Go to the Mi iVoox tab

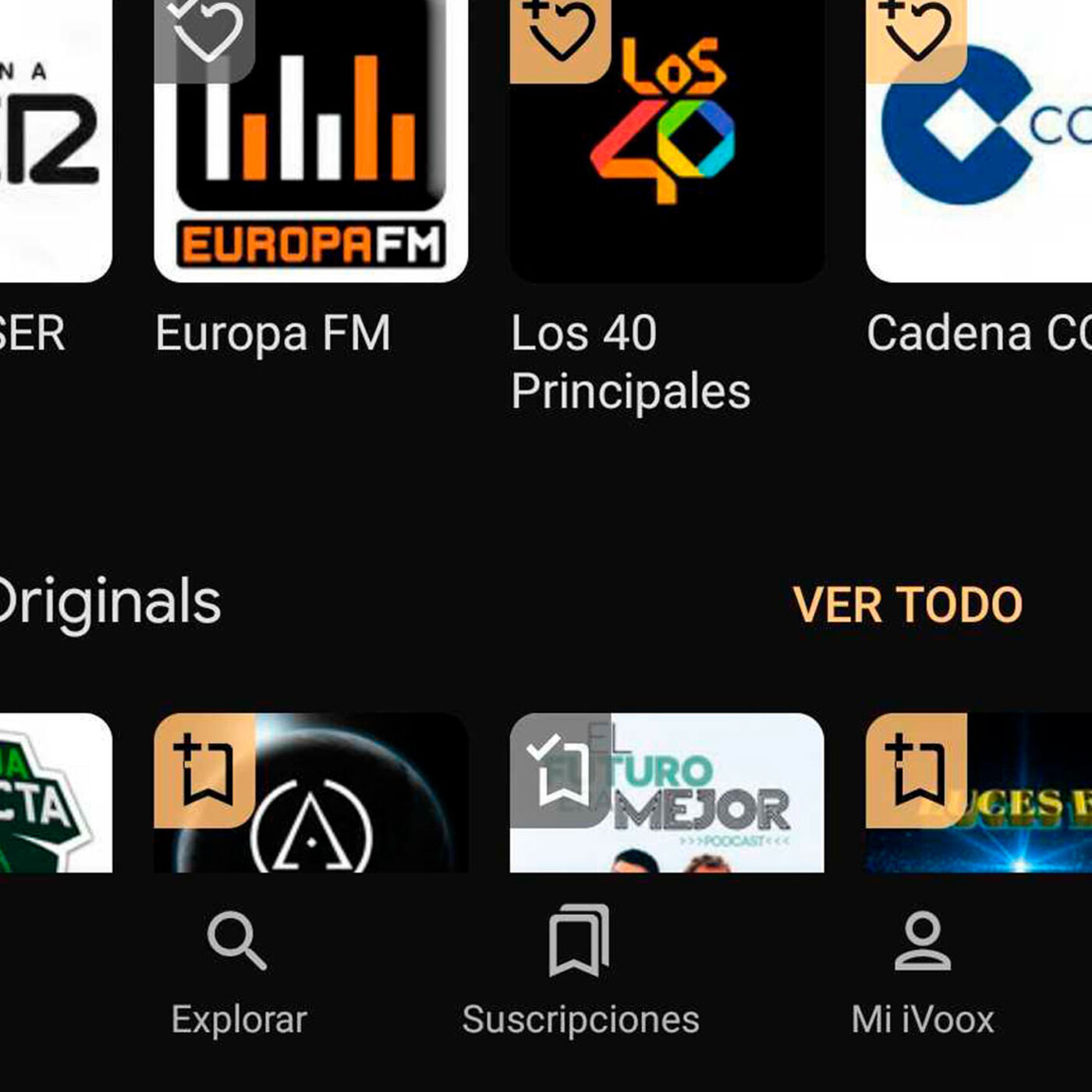click(922, 971)
